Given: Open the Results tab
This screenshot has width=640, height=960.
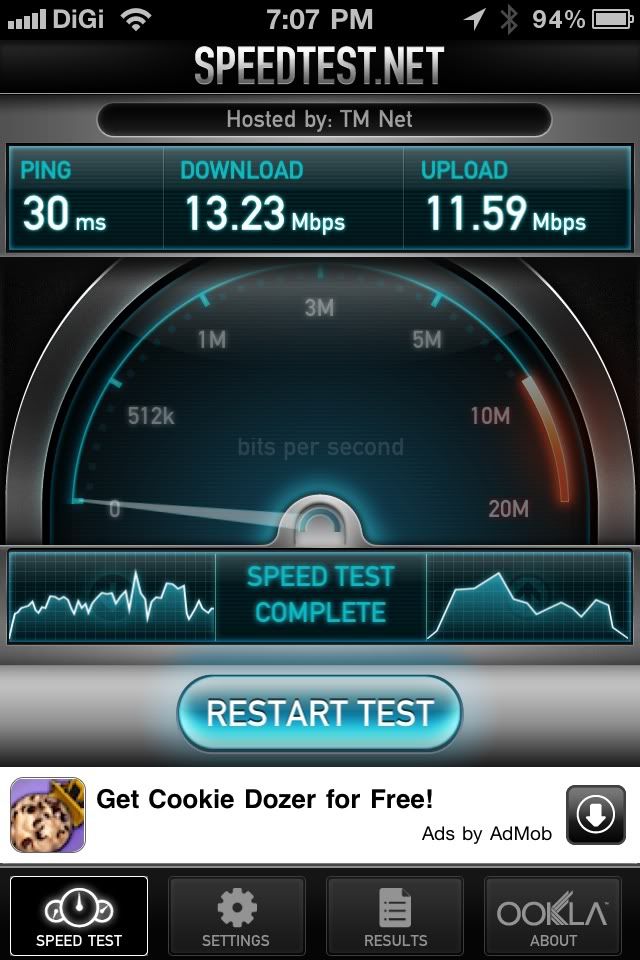Looking at the screenshot, I should click(x=395, y=916).
